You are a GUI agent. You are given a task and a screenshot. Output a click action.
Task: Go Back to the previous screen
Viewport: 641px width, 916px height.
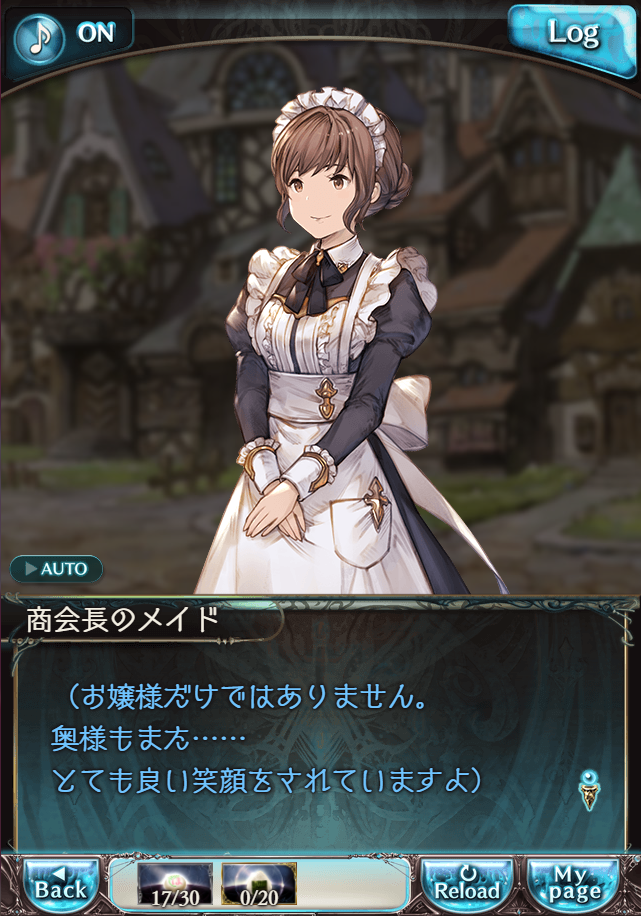tap(61, 883)
